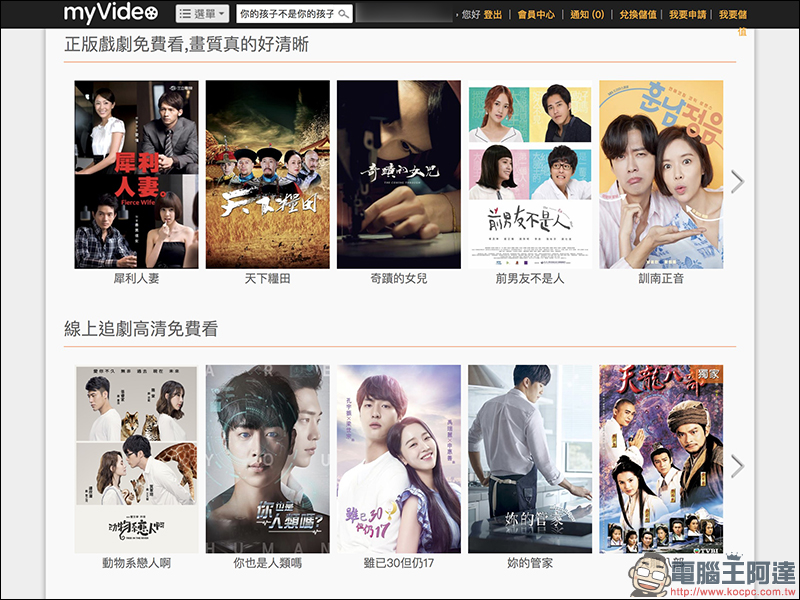Go to 兌換儲值 redeem page

(639, 15)
